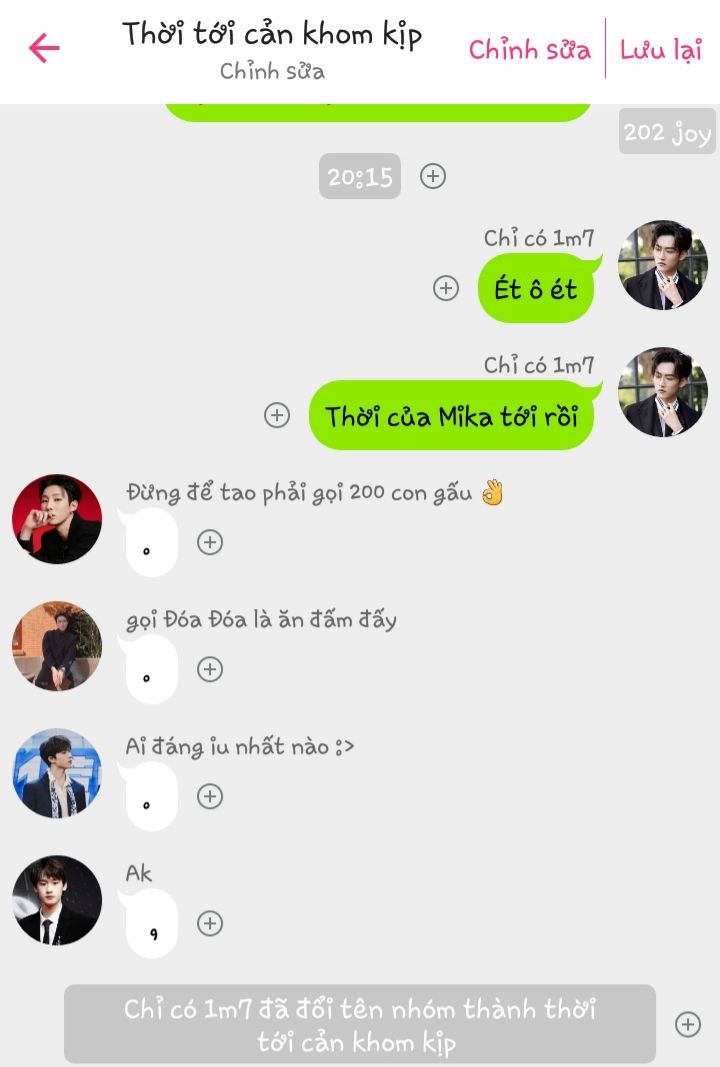
Task: Open the avatar beside the 200 con gấu message
Action: pos(57,519)
